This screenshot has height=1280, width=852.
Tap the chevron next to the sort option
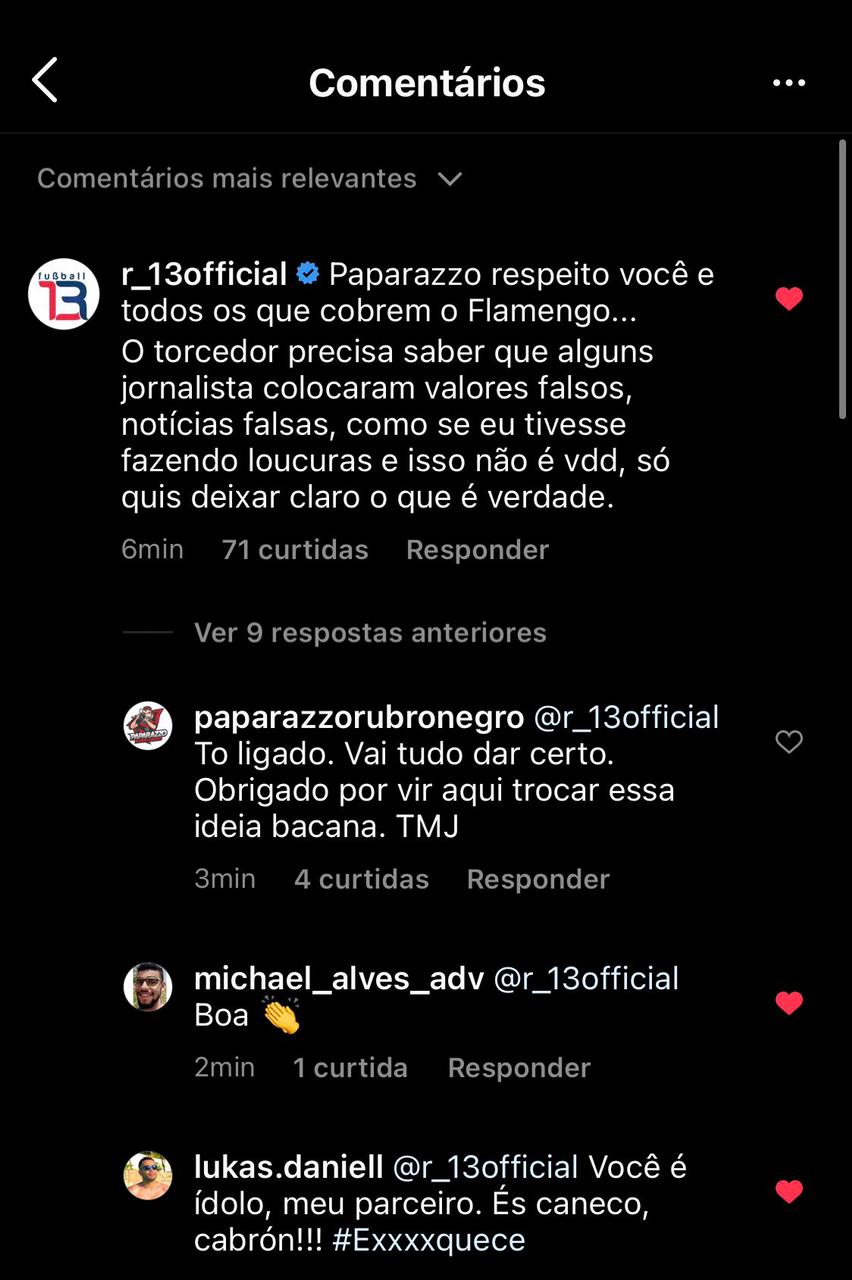(450, 180)
